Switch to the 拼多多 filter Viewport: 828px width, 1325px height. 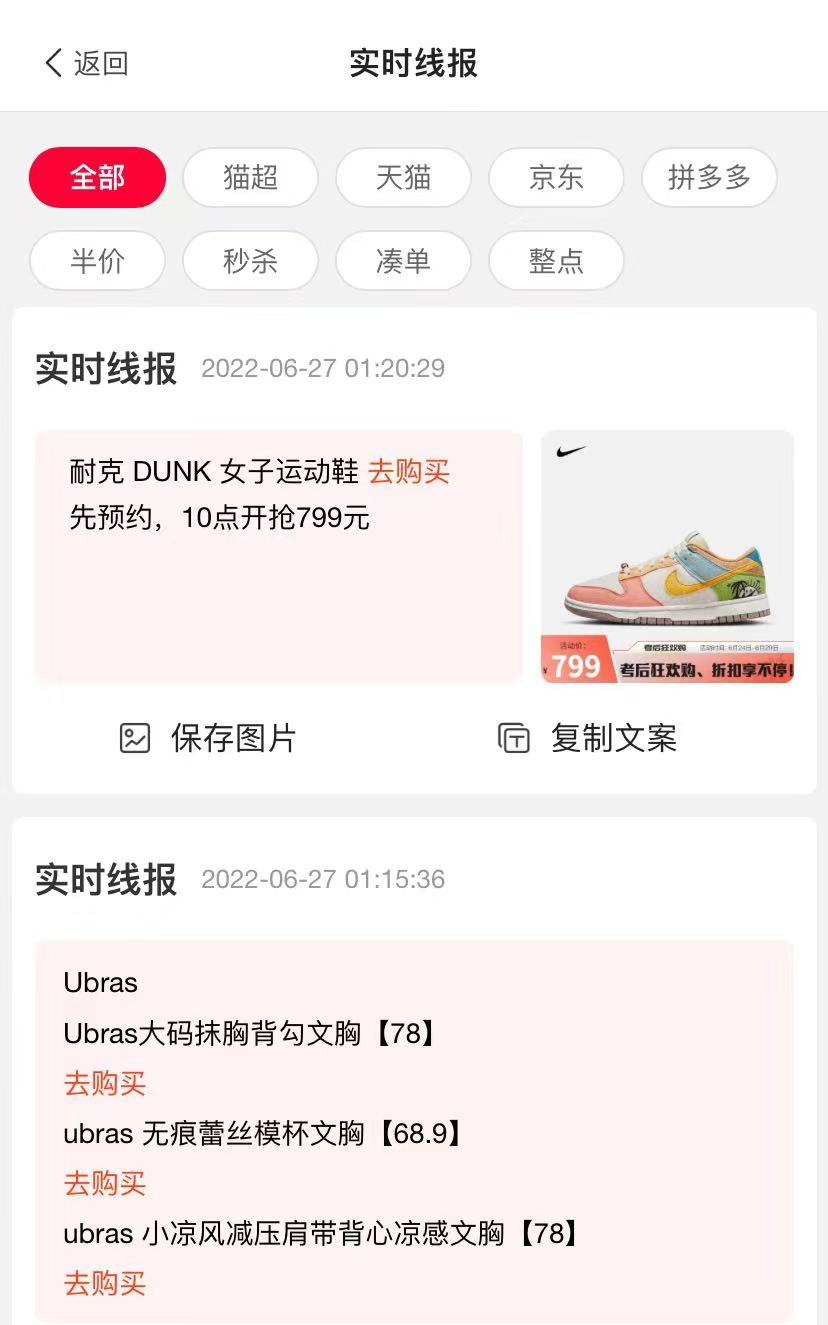pos(709,178)
